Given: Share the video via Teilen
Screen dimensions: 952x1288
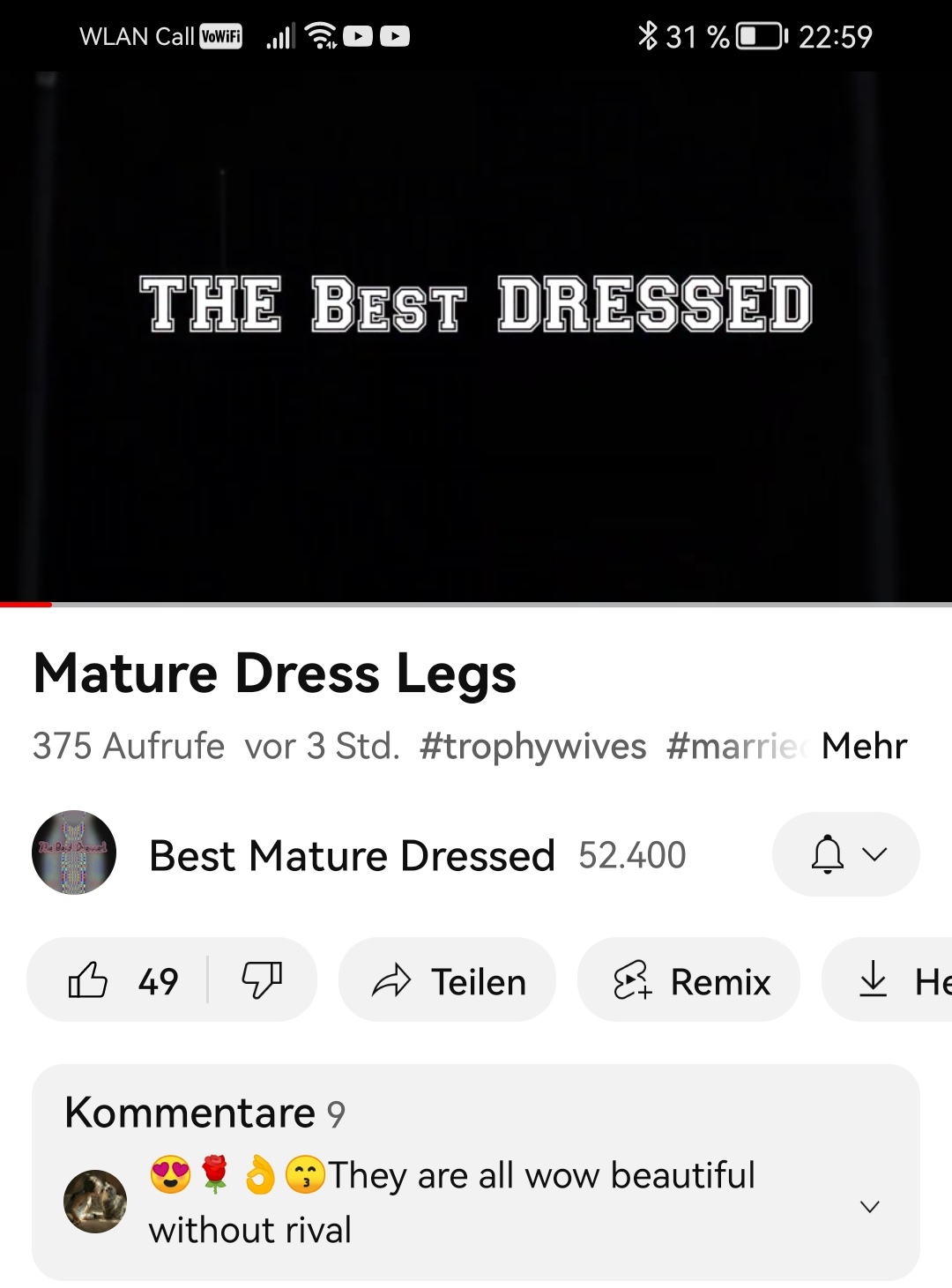Looking at the screenshot, I should tap(447, 980).
